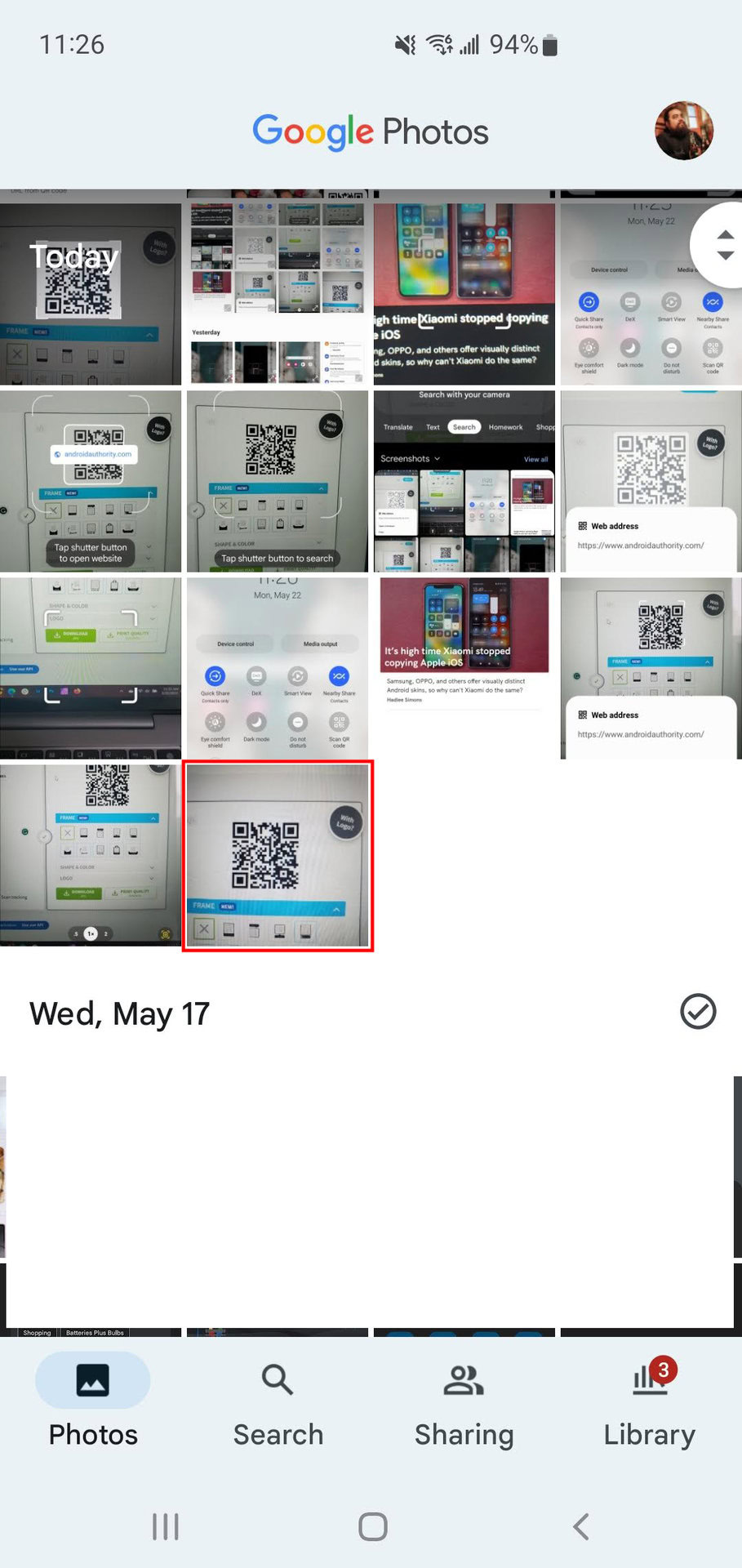
Task: Go to the Photos tab
Action: coord(93,1406)
